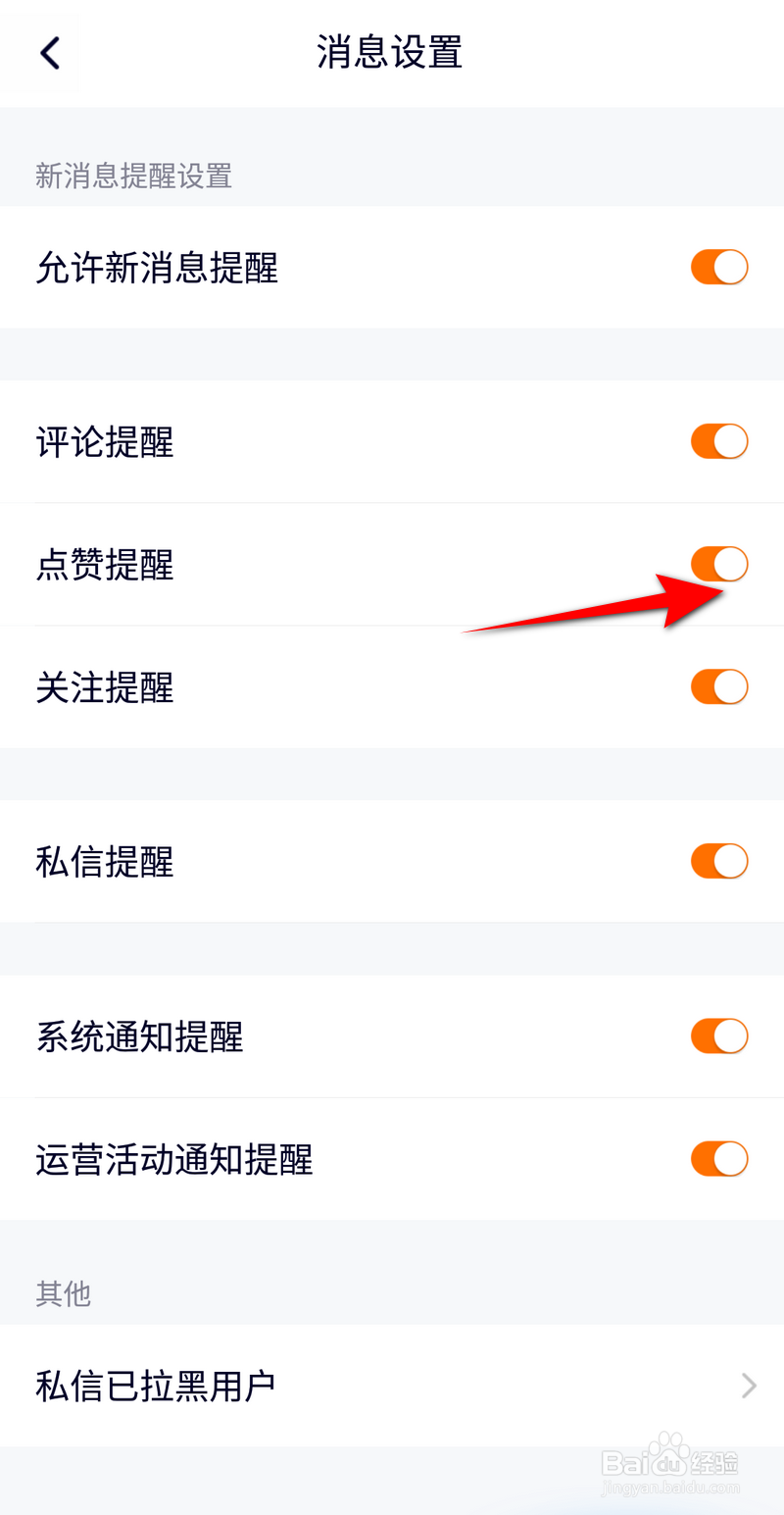Disable the 评论提醒 notification switch
The height and width of the screenshot is (1515, 784).
[719, 441]
